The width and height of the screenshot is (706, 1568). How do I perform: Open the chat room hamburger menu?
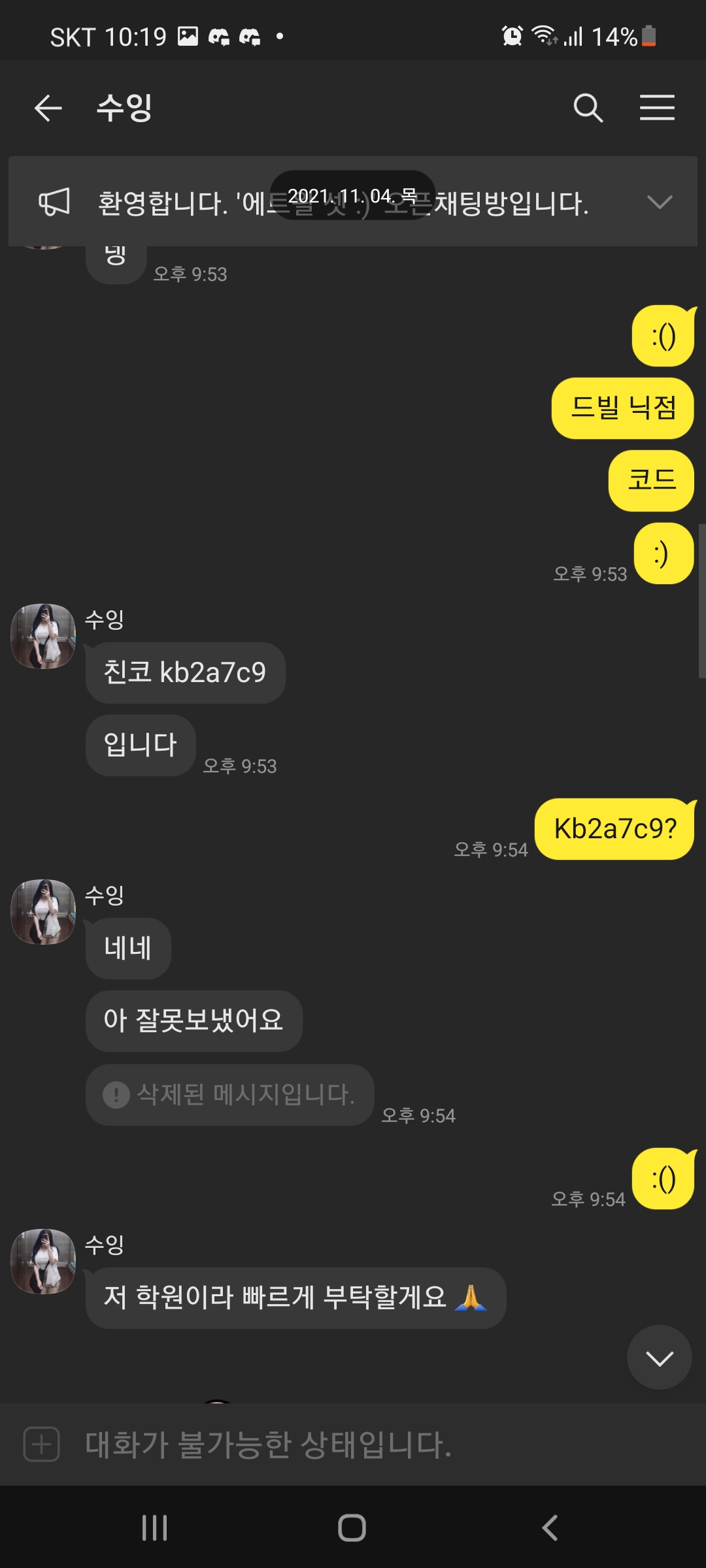[x=657, y=108]
